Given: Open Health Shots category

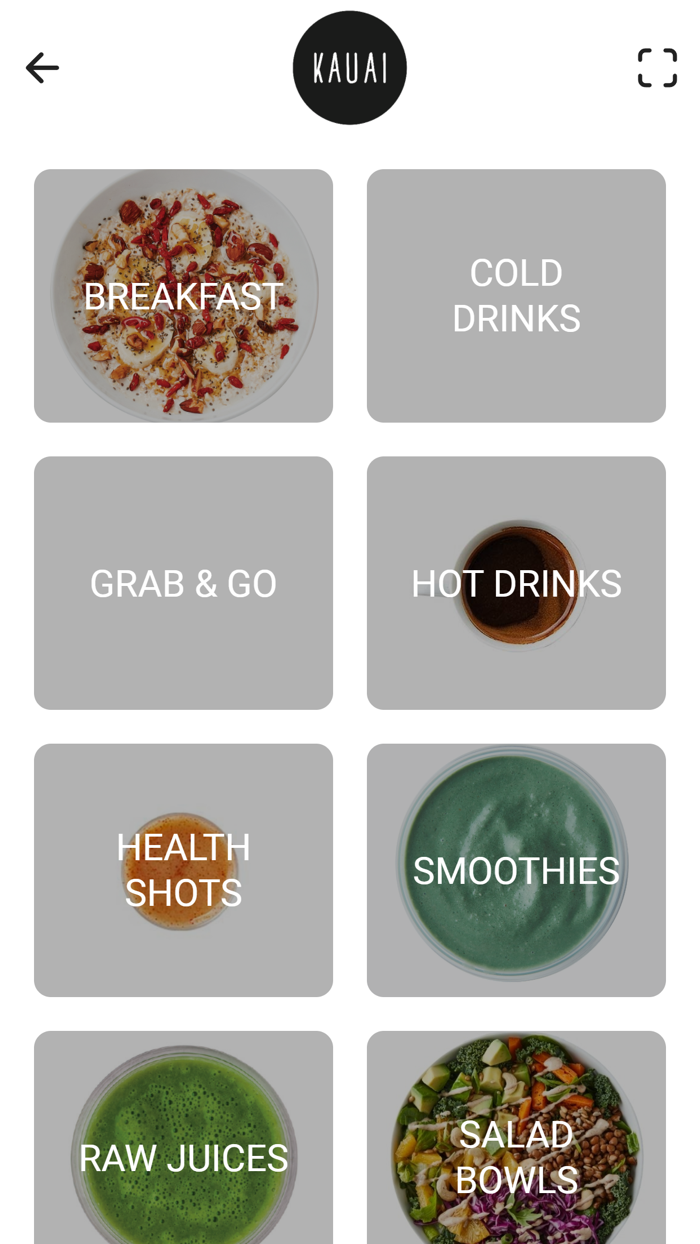Looking at the screenshot, I should pyautogui.click(x=183, y=870).
